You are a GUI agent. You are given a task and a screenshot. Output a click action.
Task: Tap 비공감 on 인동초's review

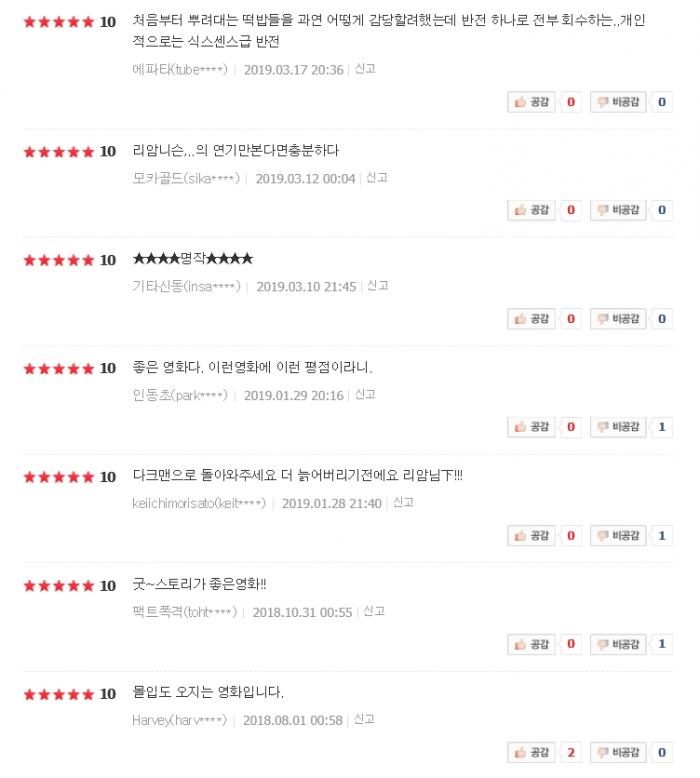[619, 427]
